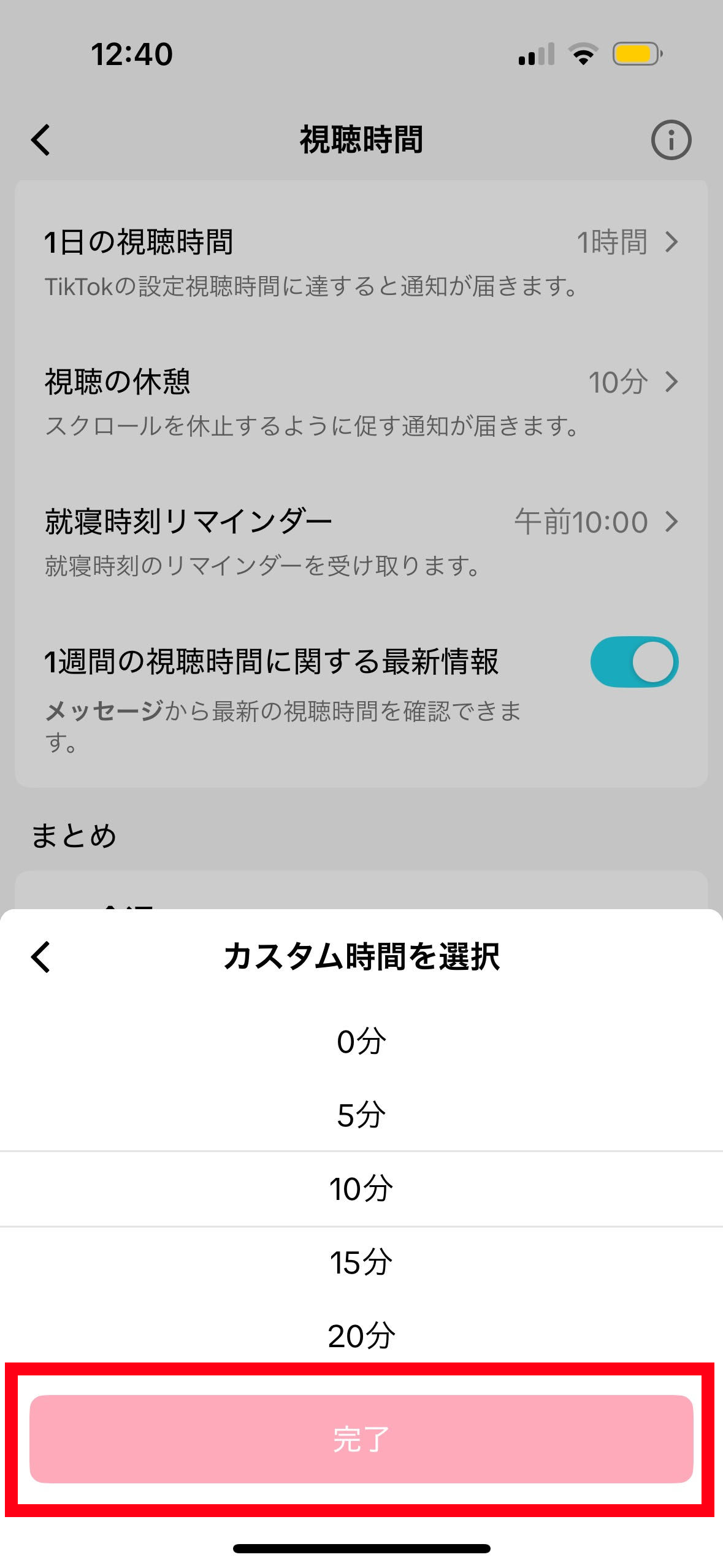Screen dimensions: 723x1568
Task: Go back from the カスタム時間を選択 sheet
Action: click(41, 956)
